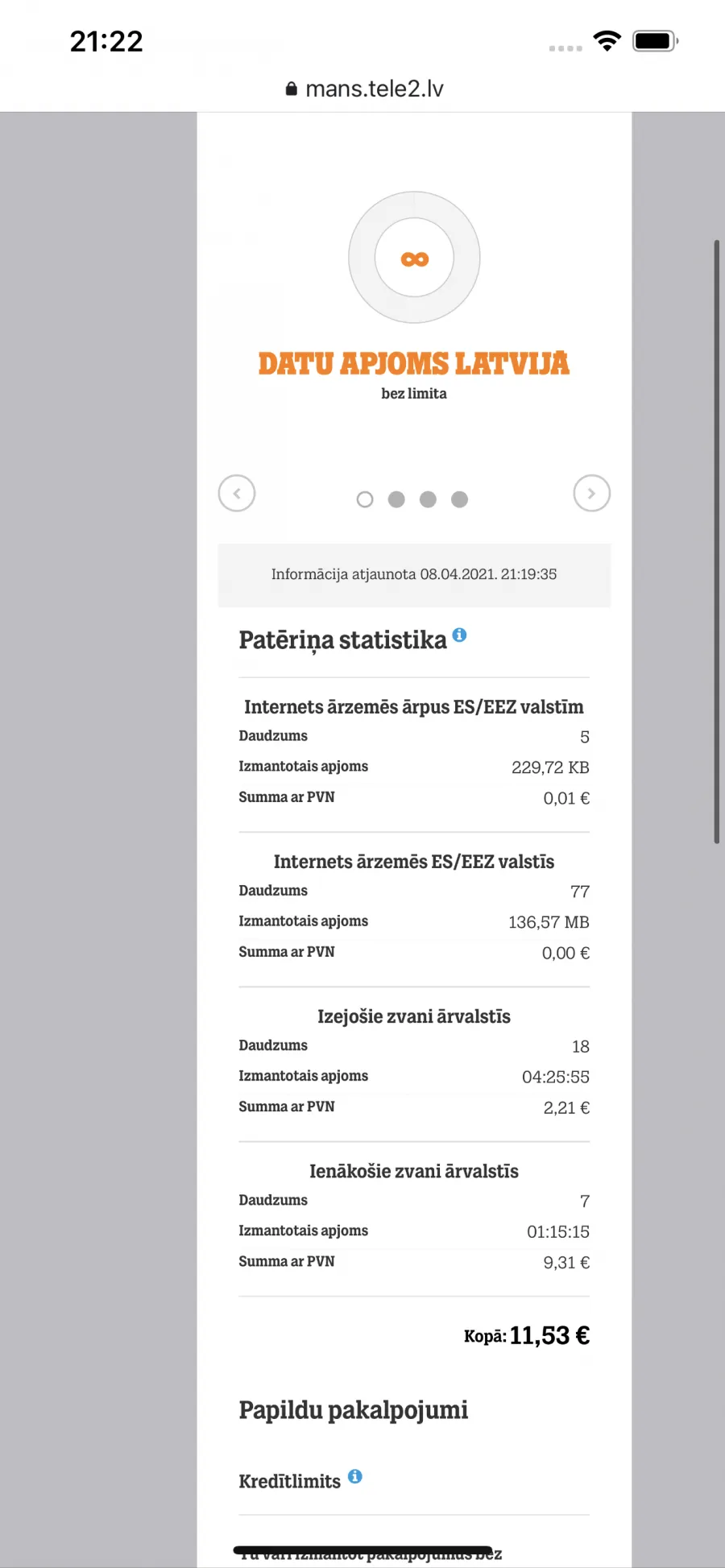This screenshot has width=725, height=1568.
Task: Go to the previous carousel slide
Action: click(x=237, y=493)
